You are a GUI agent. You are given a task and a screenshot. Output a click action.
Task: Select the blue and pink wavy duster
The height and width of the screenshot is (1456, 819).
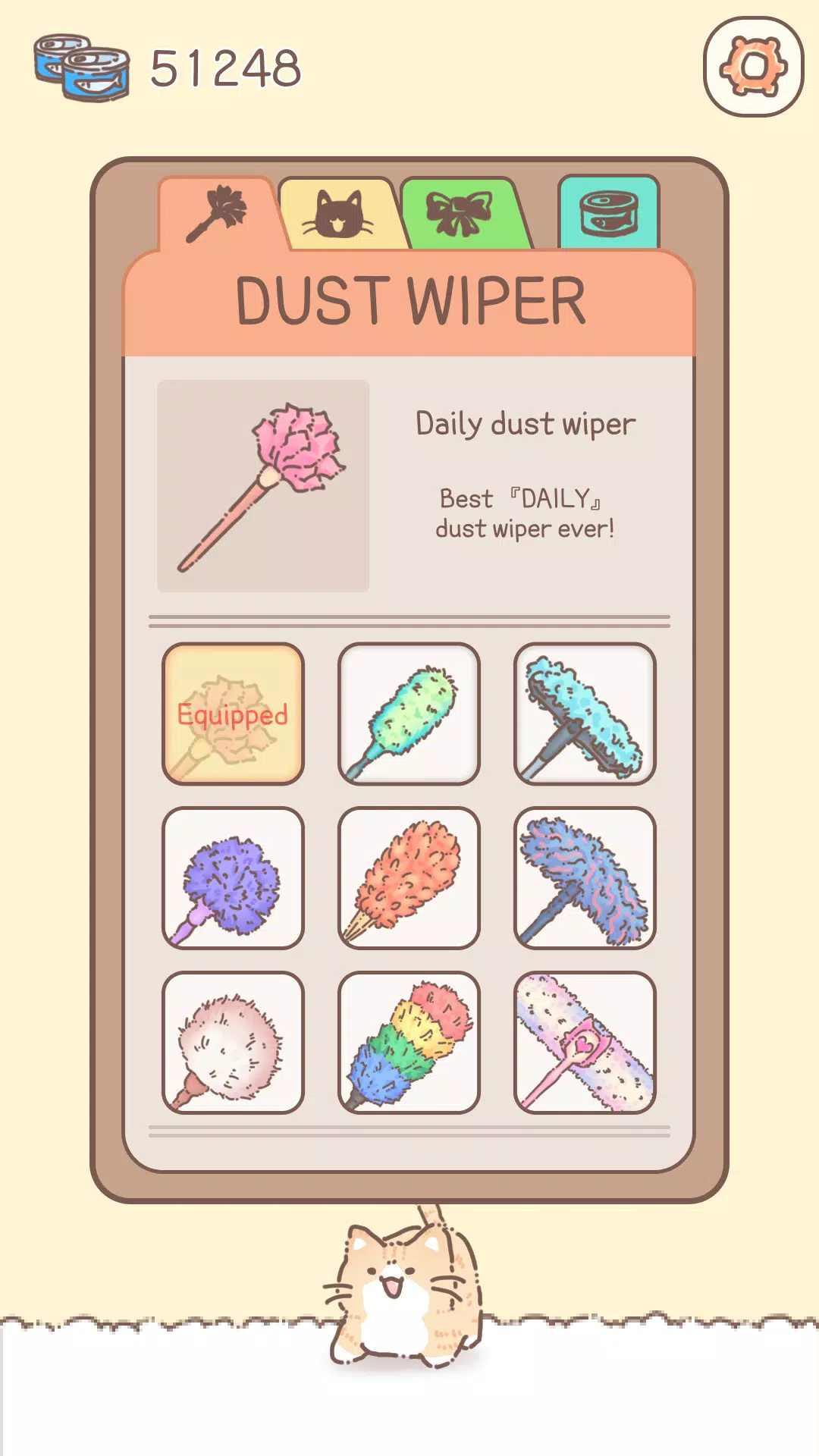coord(585,878)
